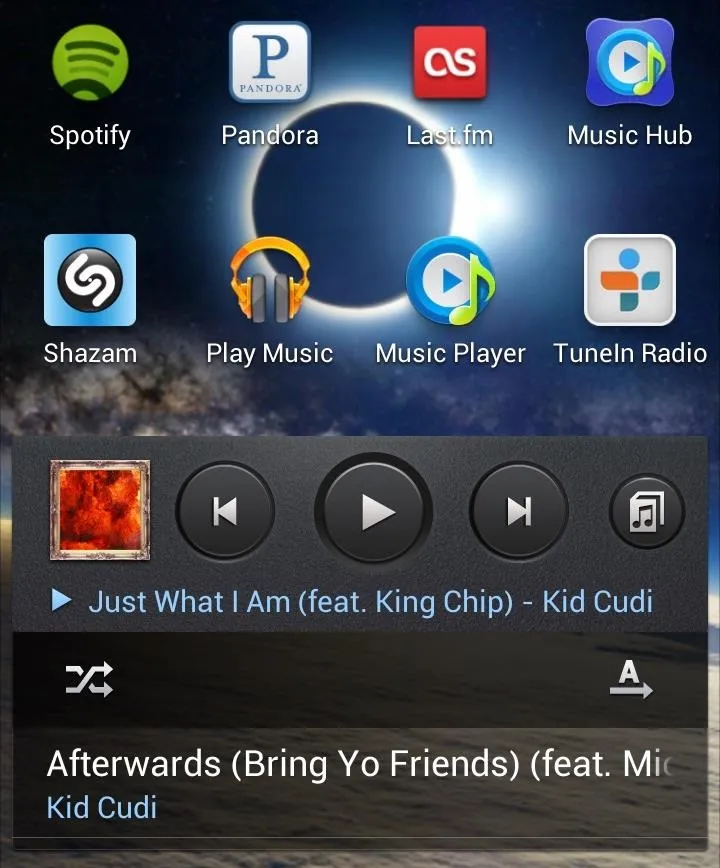The height and width of the screenshot is (868, 720).
Task: Open Just What I Am track title
Action: 370,601
